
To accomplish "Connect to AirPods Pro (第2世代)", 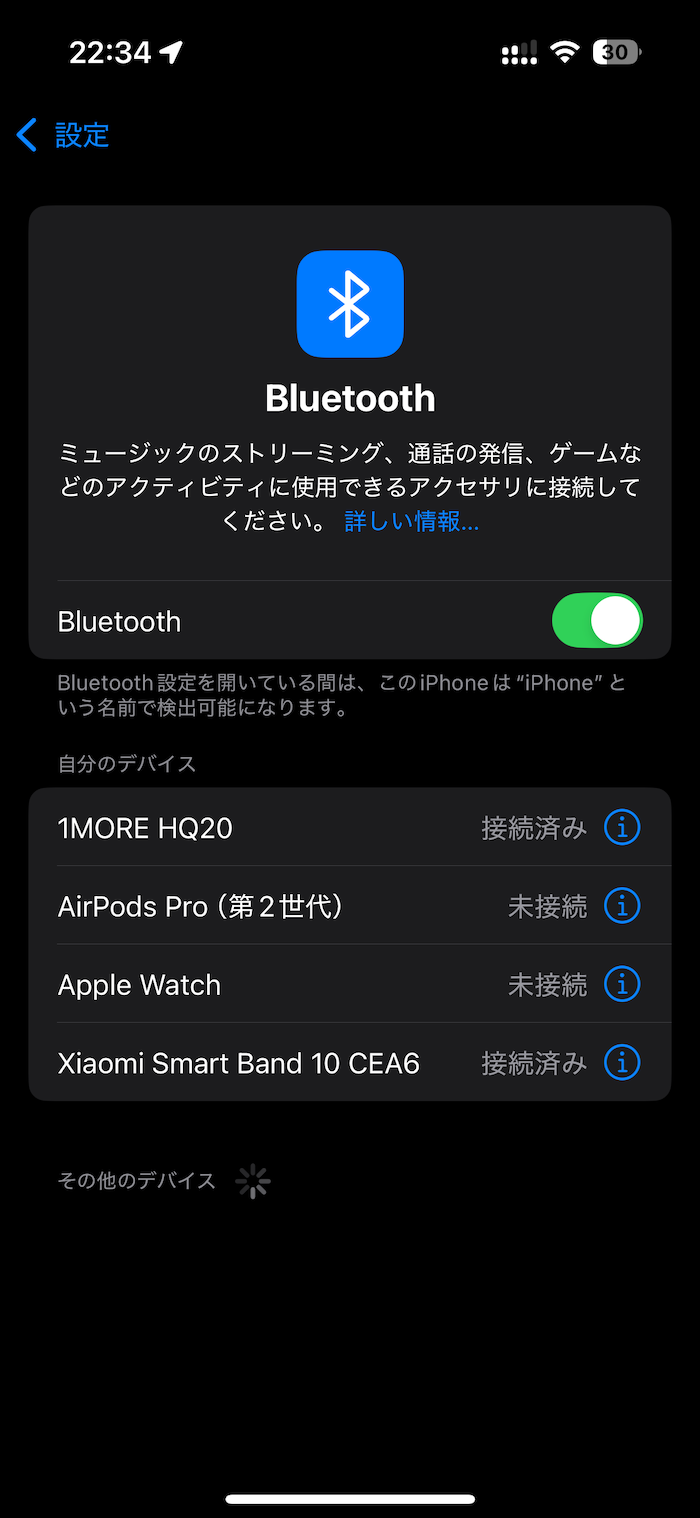I will 350,905.
